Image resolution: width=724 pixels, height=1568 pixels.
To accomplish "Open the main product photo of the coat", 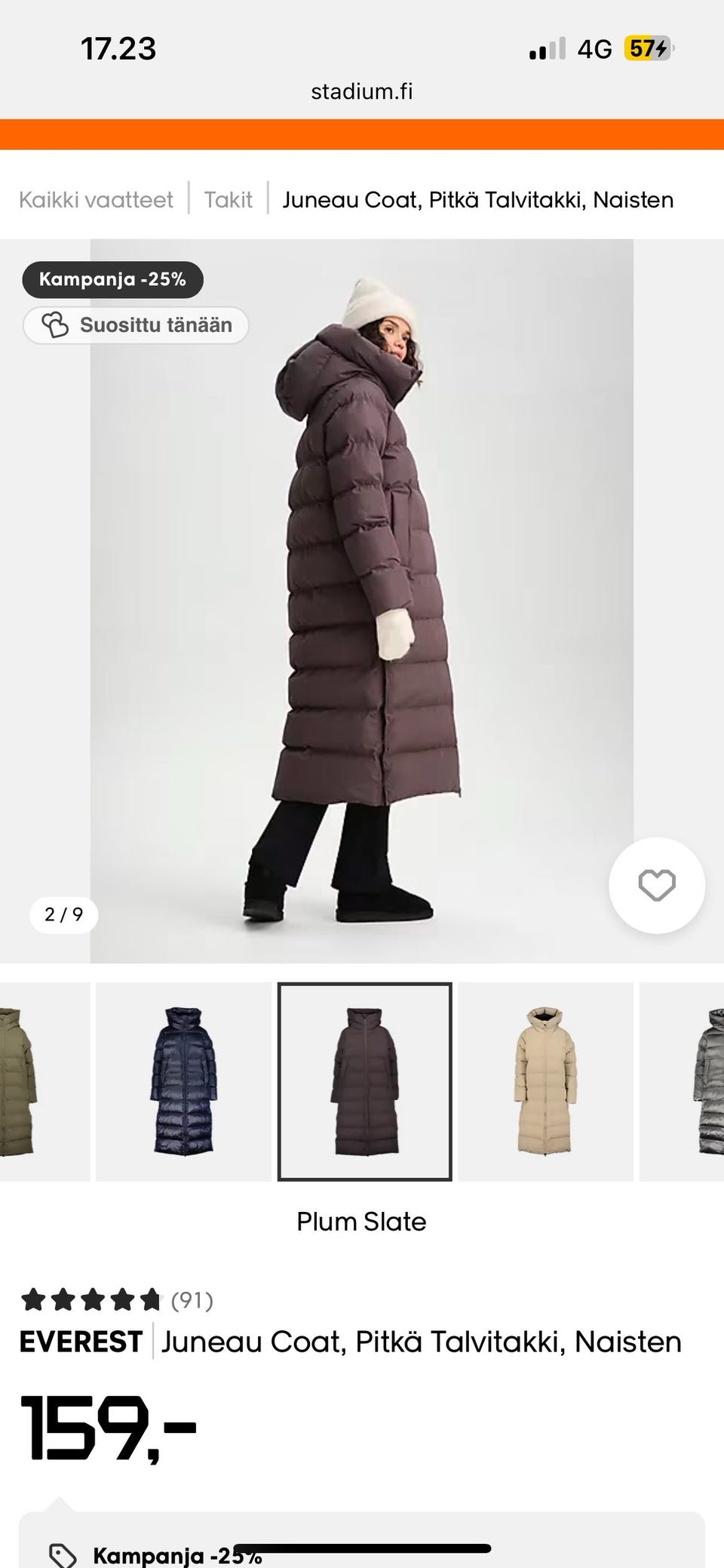I will point(362,601).
